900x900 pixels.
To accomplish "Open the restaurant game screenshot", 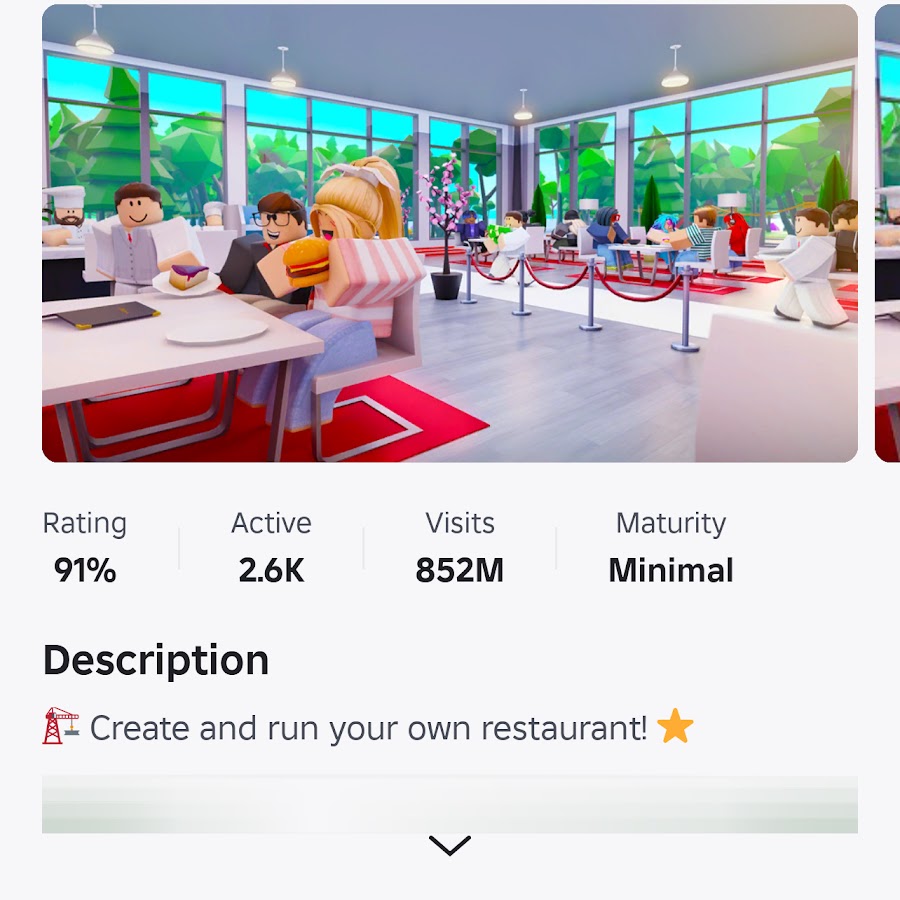I will point(450,233).
